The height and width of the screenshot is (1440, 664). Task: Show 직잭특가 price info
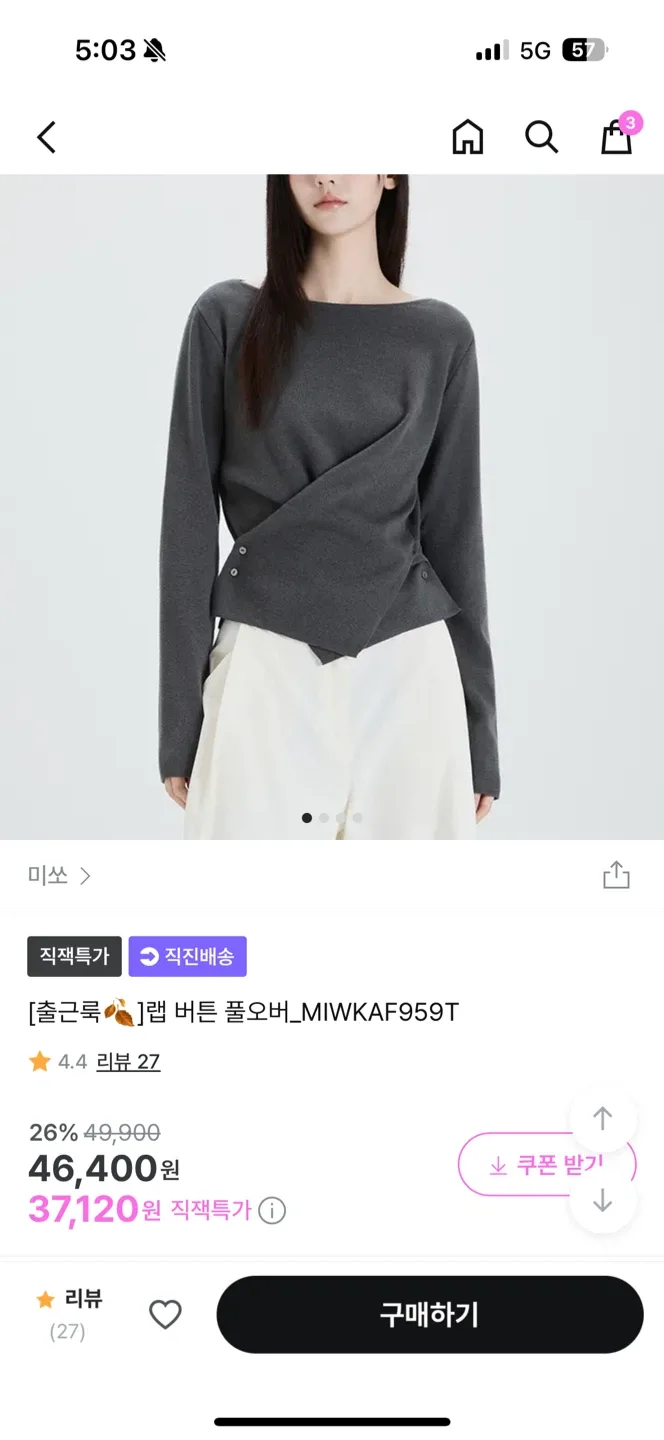[272, 1211]
